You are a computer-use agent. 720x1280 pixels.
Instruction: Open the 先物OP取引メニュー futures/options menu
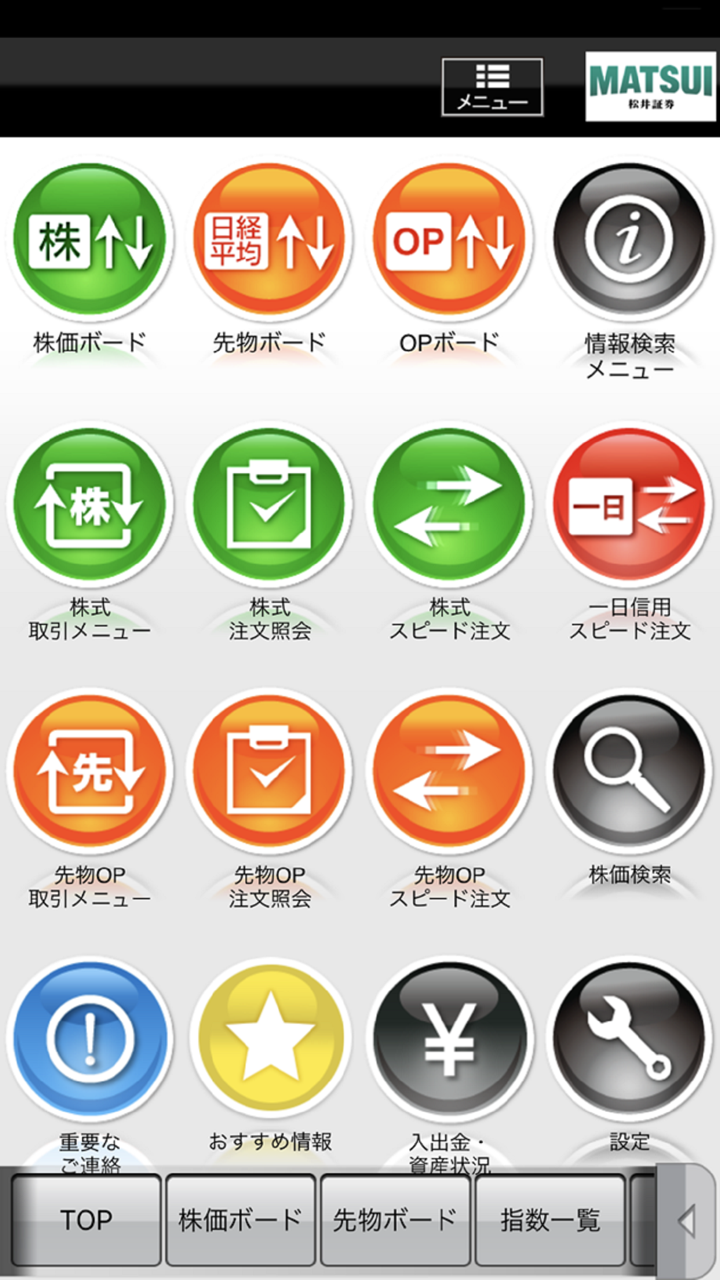coord(90,772)
